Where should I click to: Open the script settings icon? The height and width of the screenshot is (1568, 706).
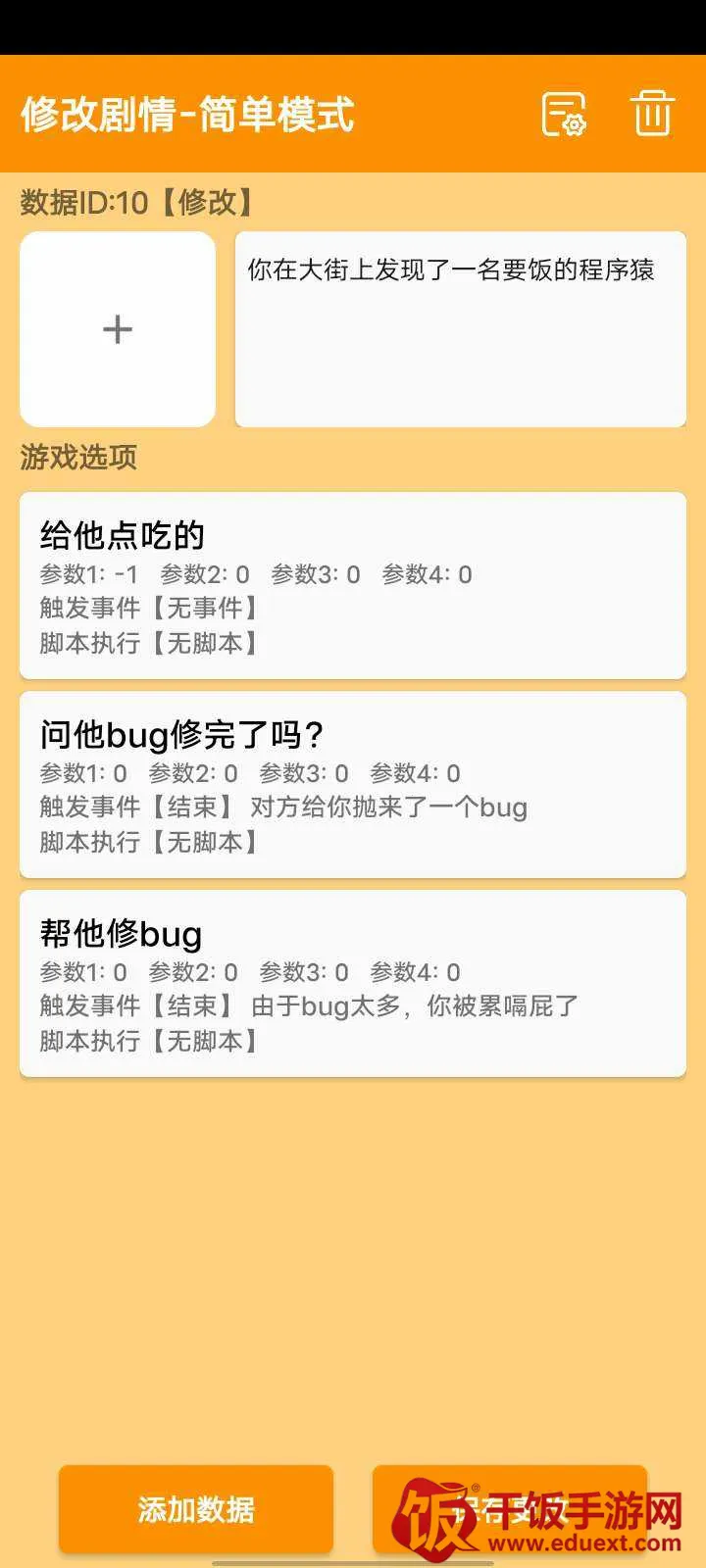click(x=564, y=115)
